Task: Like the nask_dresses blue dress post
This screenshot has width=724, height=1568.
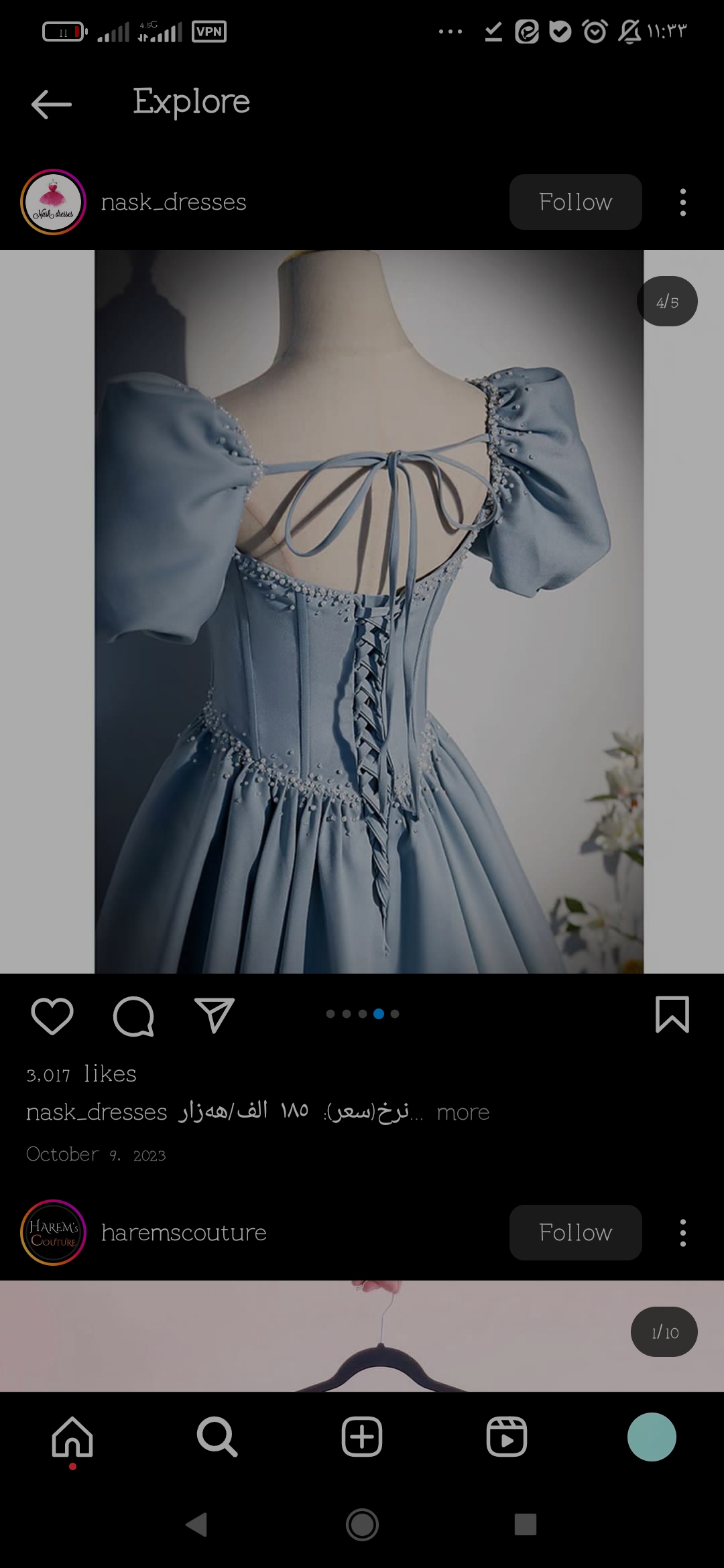Action: [52, 1015]
